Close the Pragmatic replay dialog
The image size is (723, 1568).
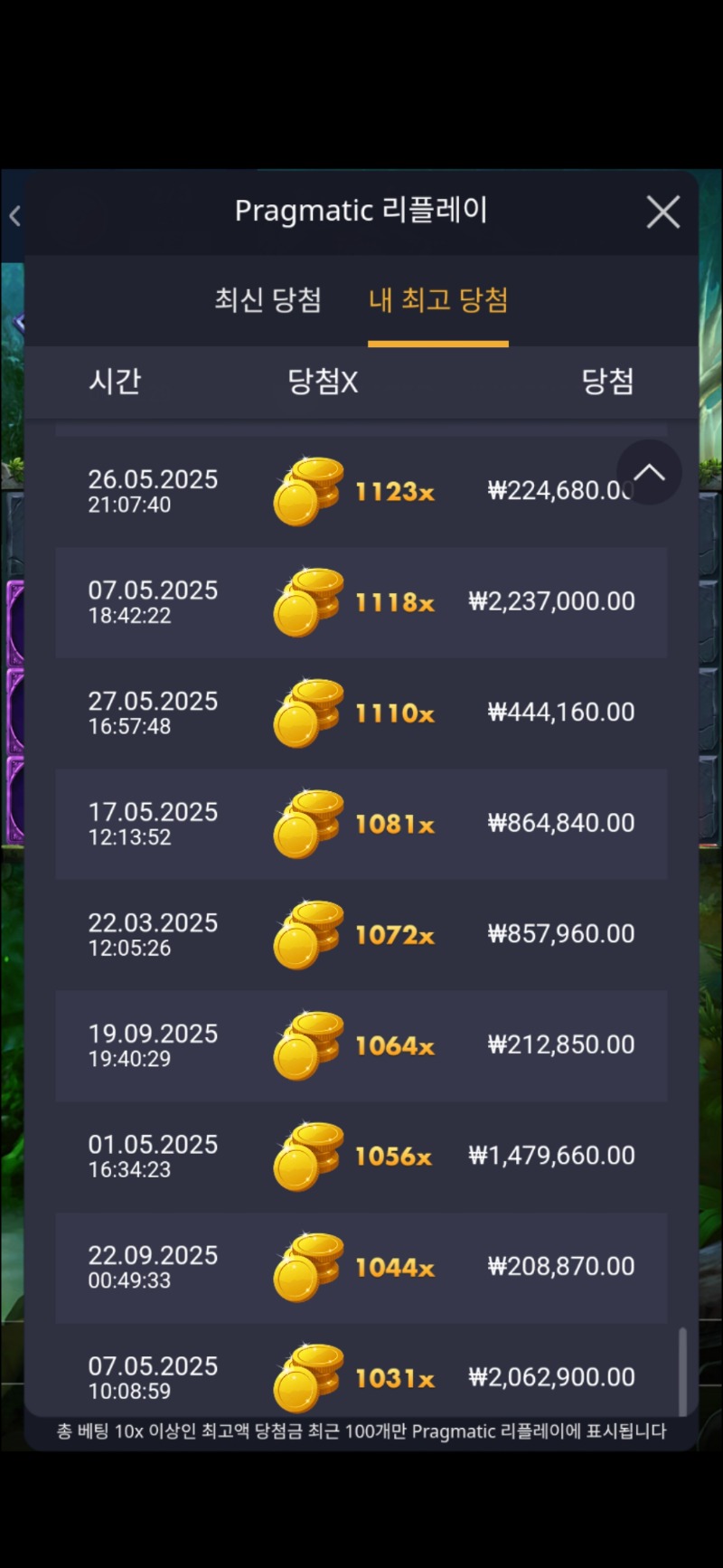coord(662,213)
